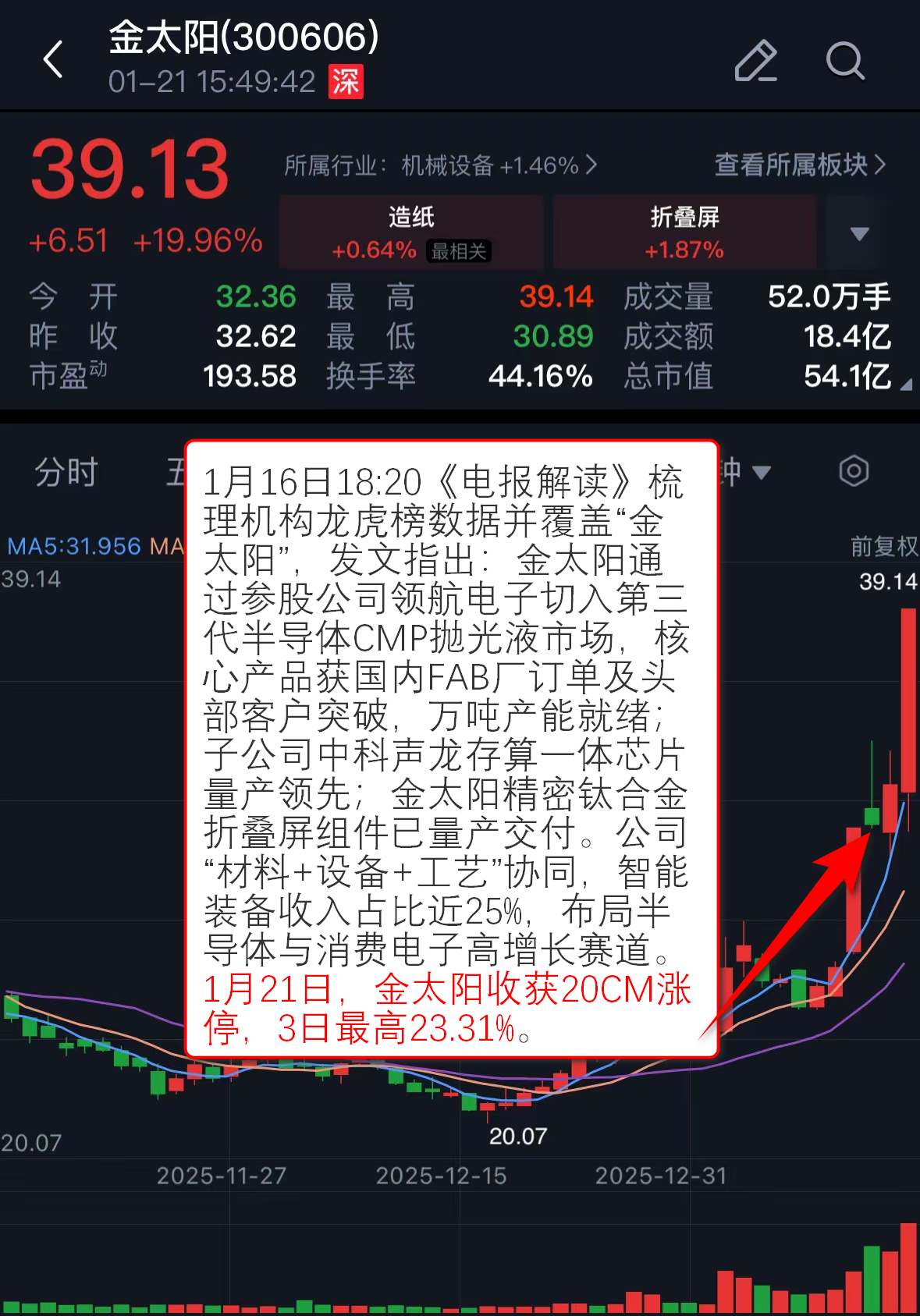
Task: Go back to the previous page
Action: 53,59
